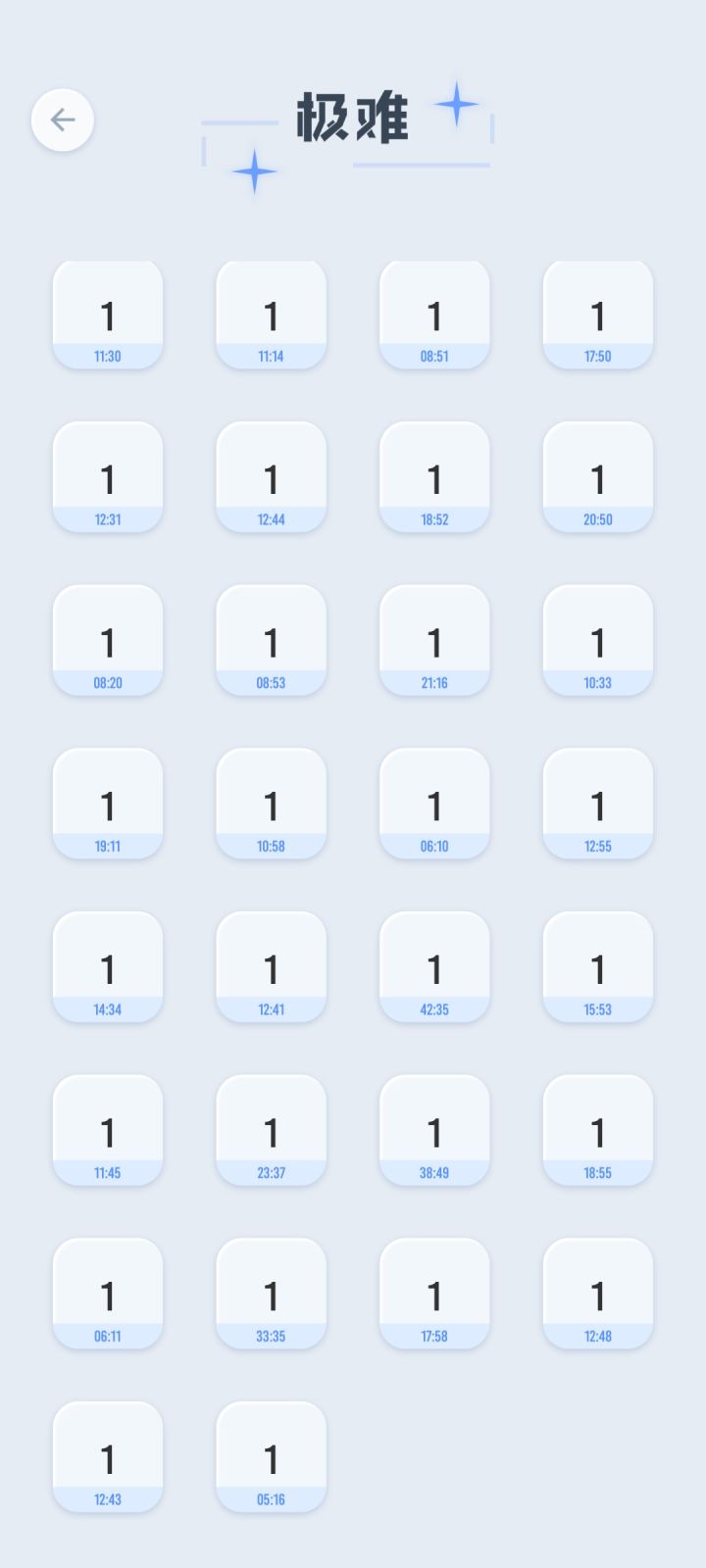
Task: Tap the level with time 17:50
Action: pyautogui.click(x=598, y=316)
